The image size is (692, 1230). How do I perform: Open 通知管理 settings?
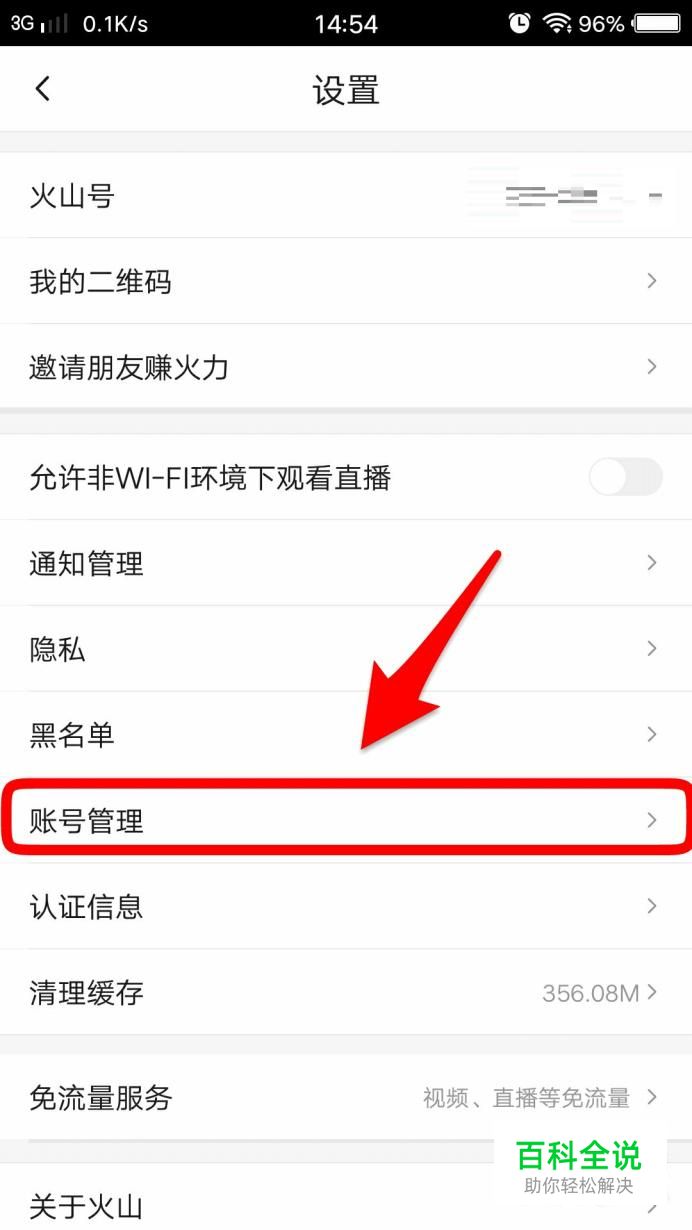(346, 563)
